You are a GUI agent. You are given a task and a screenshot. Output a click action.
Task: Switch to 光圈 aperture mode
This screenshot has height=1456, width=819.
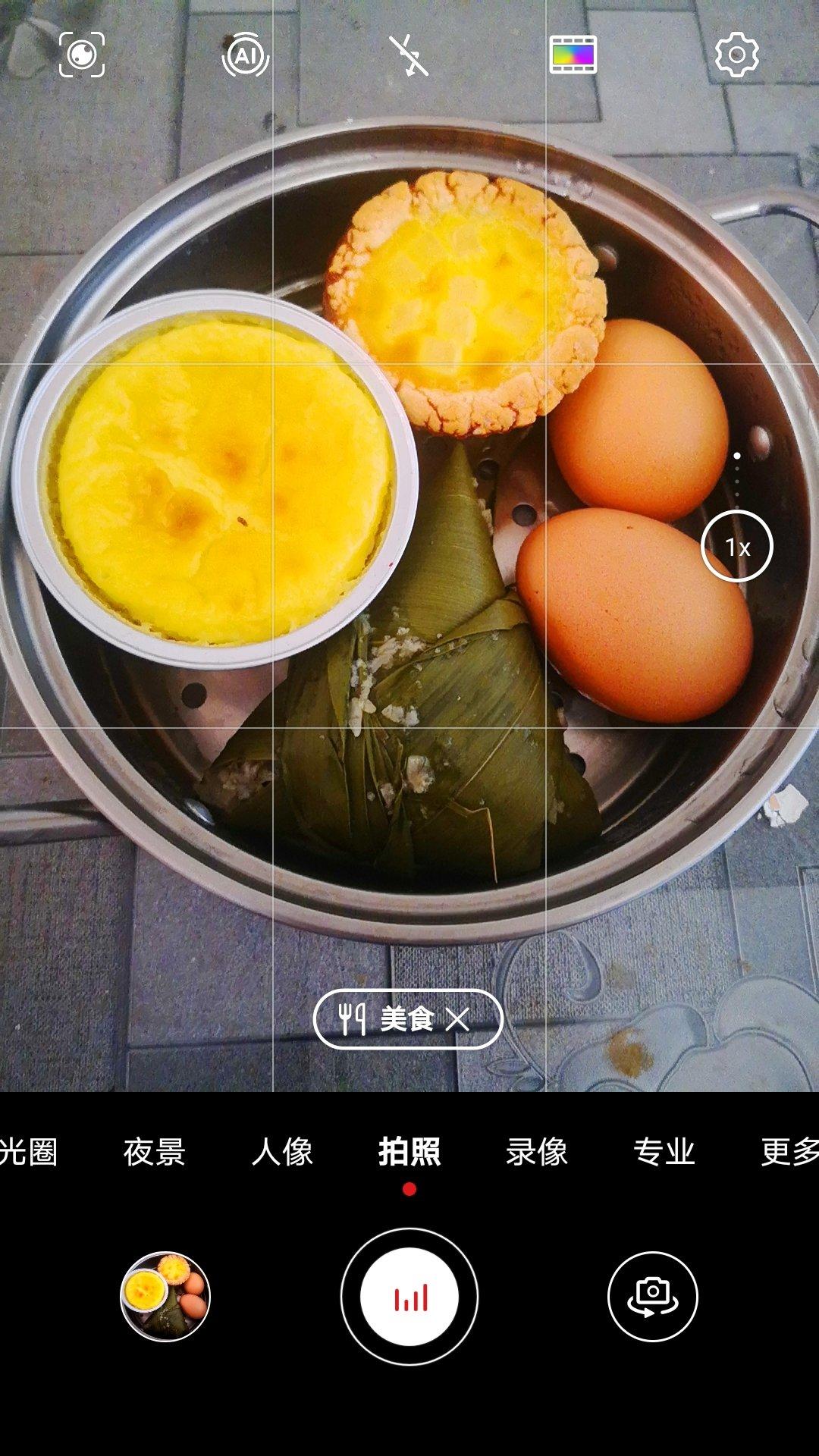coord(29,1151)
